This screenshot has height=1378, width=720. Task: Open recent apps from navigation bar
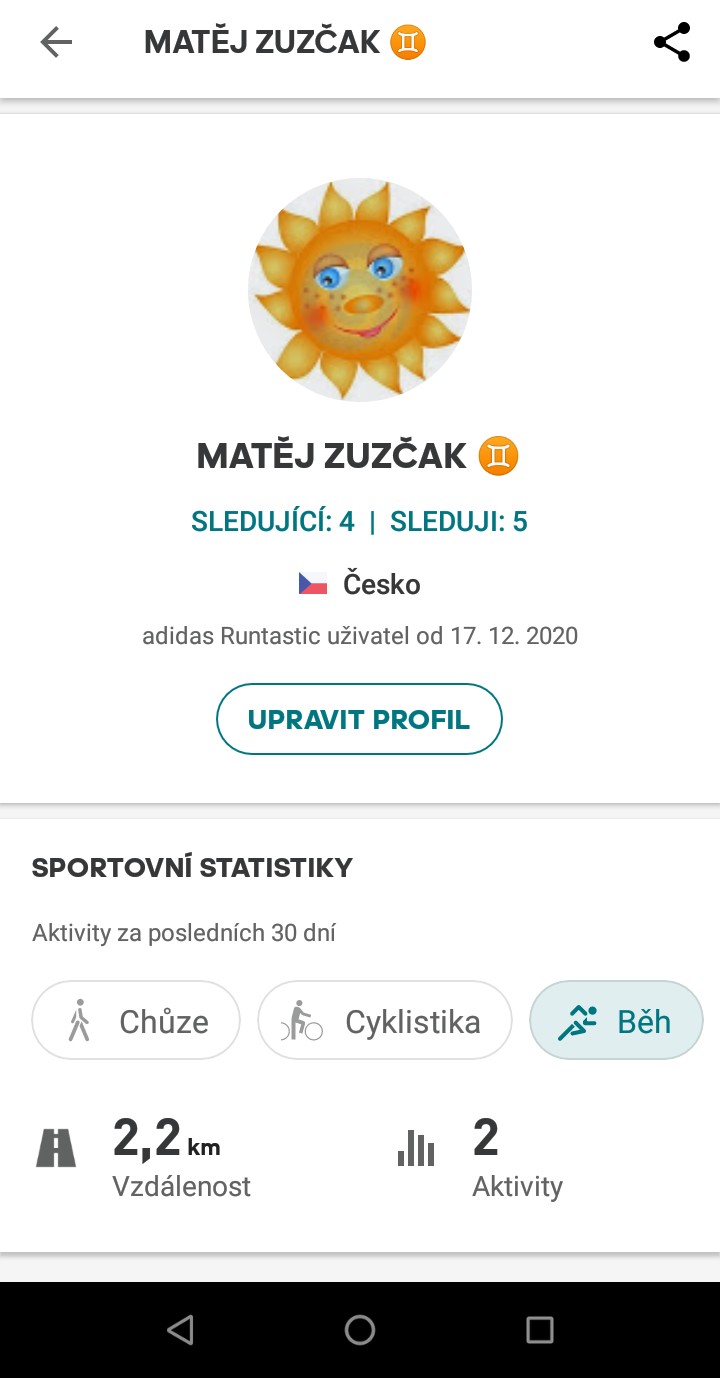(540, 1329)
